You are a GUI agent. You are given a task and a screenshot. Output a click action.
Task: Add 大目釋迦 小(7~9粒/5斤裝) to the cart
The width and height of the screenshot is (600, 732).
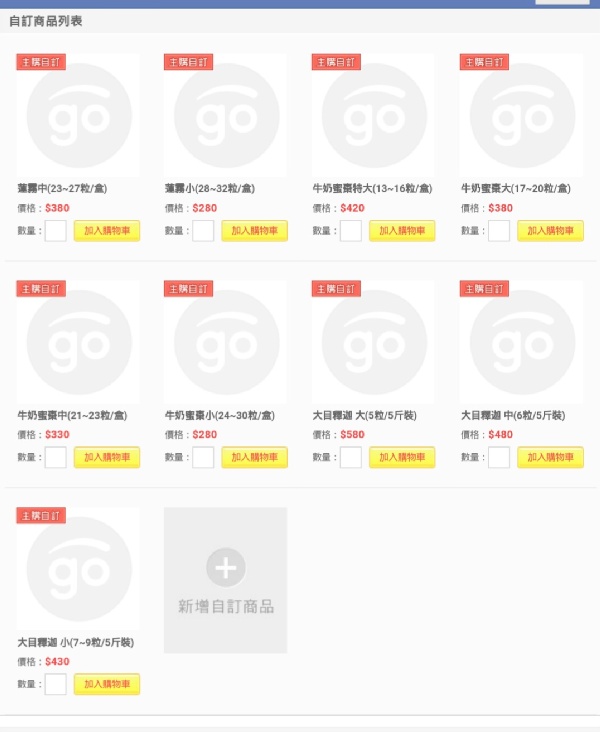(x=106, y=684)
